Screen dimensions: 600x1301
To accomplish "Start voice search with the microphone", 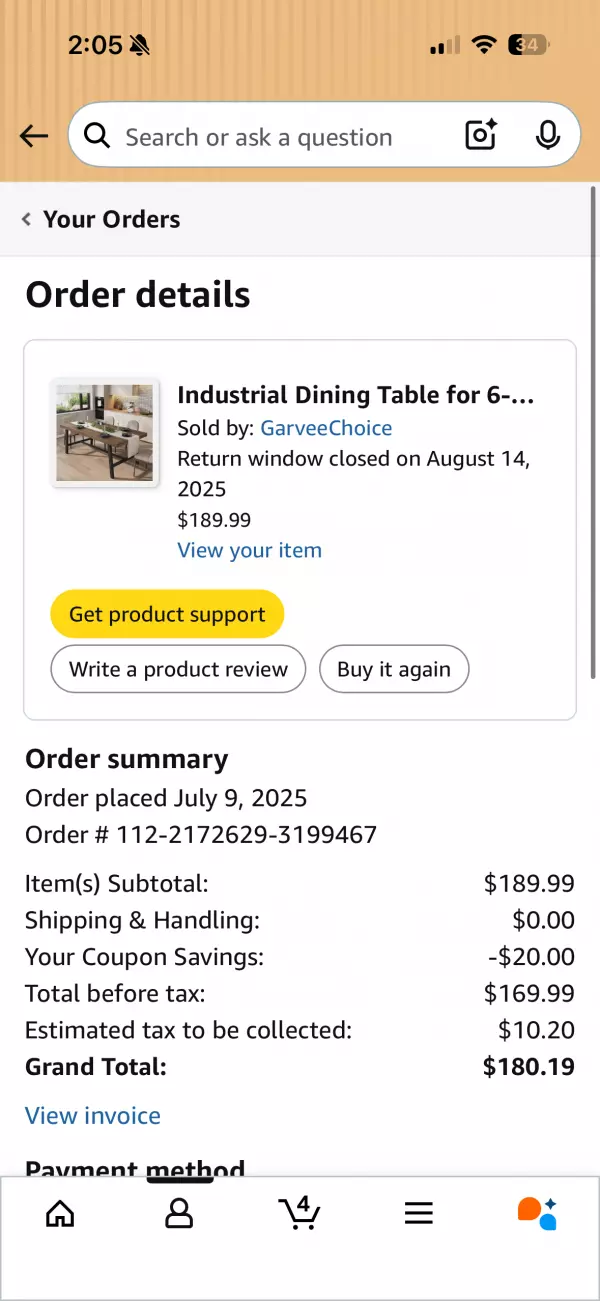I will pos(547,135).
